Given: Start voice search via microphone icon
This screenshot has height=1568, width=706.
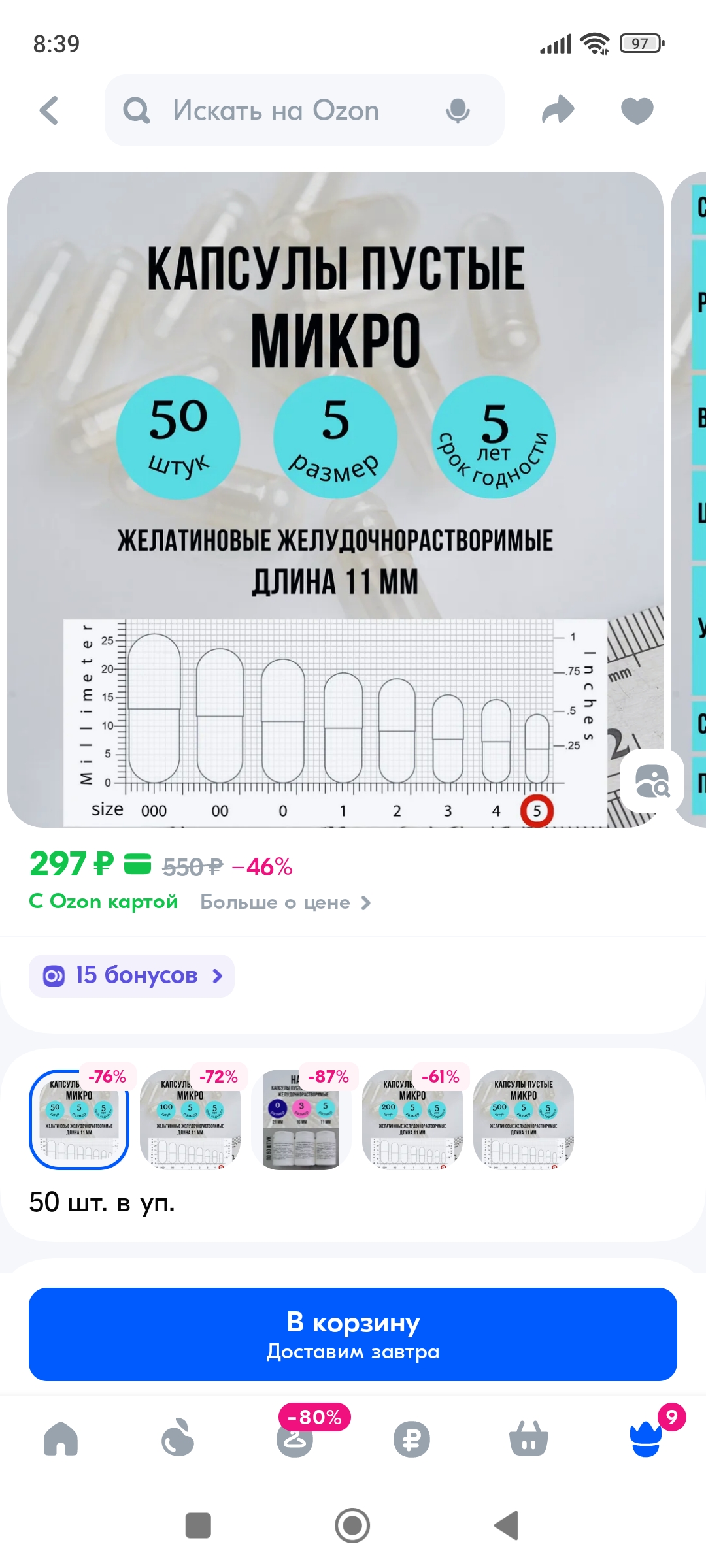Looking at the screenshot, I should pyautogui.click(x=456, y=110).
